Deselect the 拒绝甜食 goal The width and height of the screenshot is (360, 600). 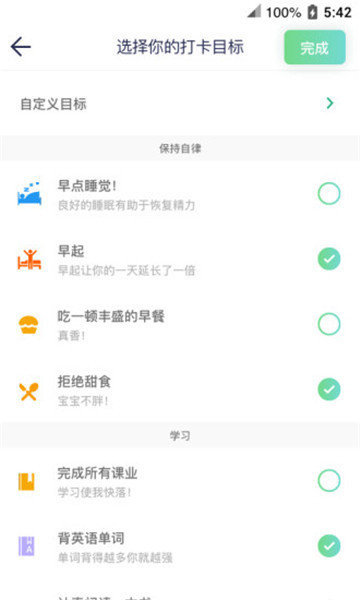click(x=329, y=389)
